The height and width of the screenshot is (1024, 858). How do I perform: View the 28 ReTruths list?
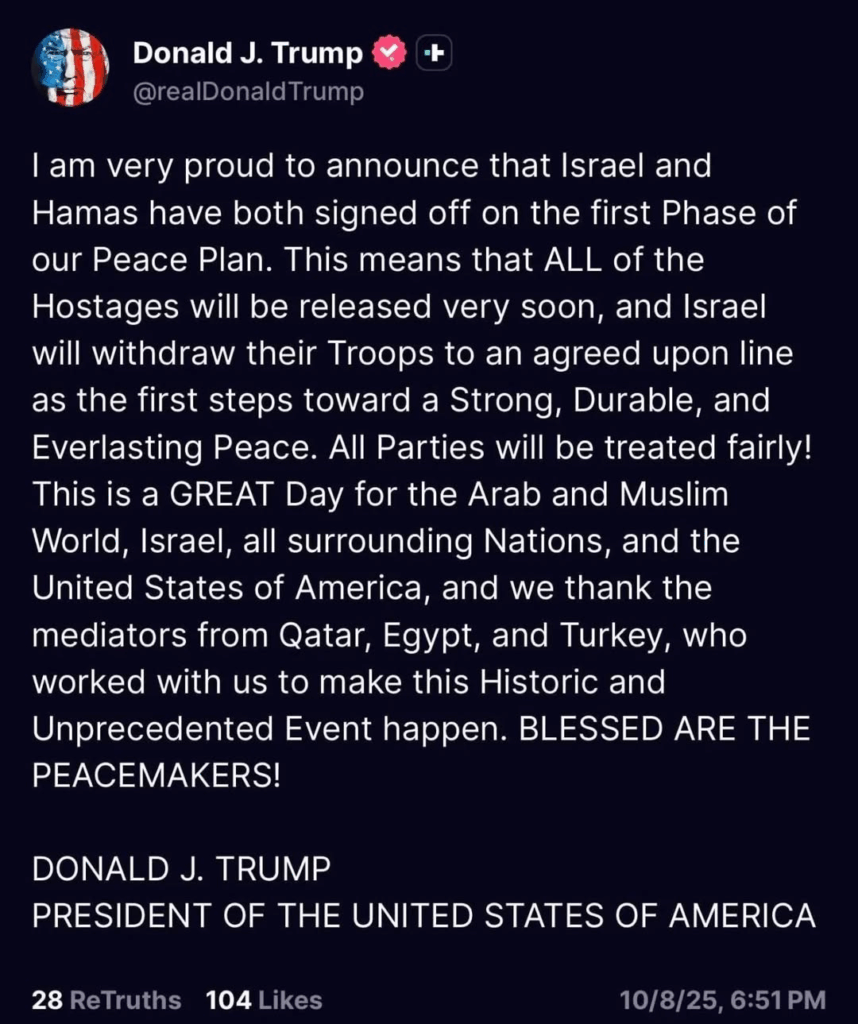coord(107,999)
